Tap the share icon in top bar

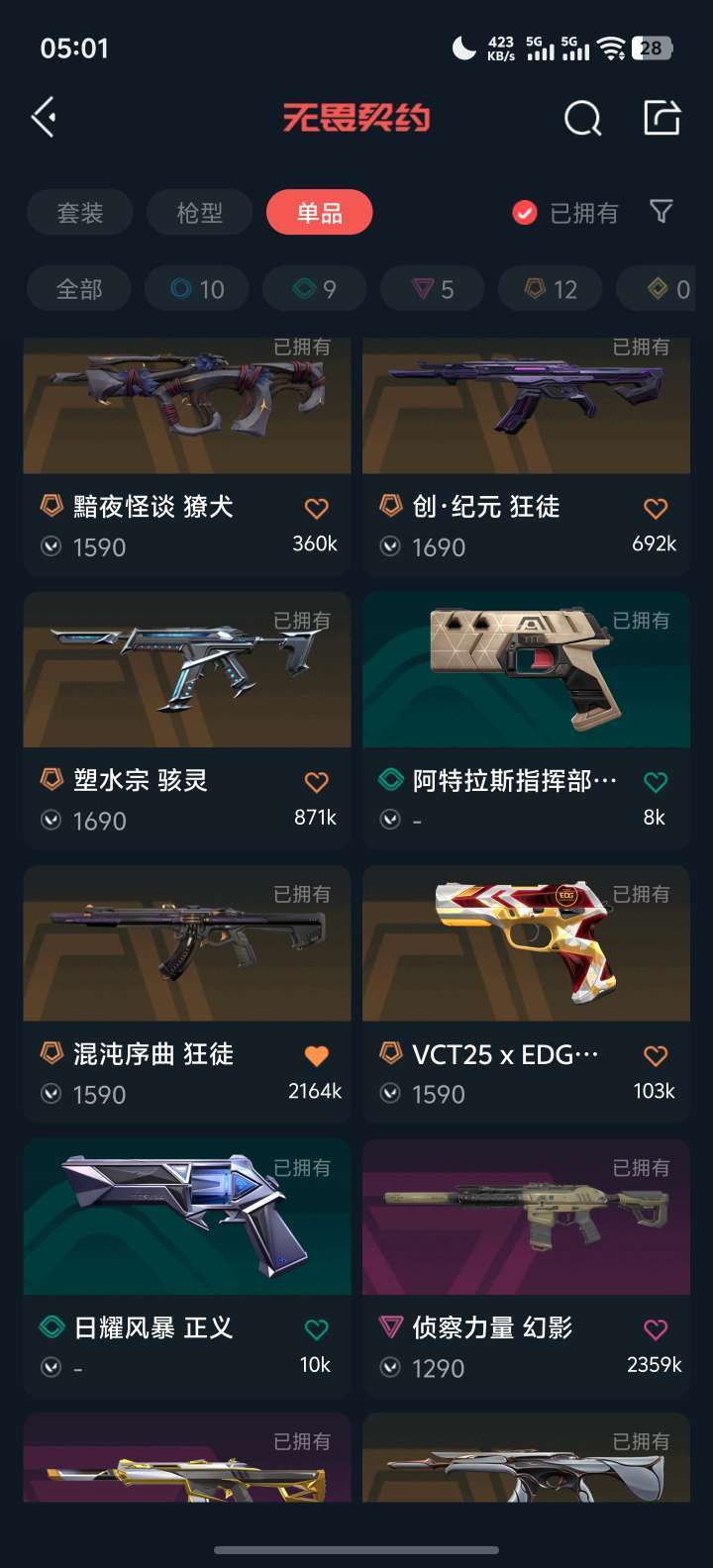click(662, 116)
